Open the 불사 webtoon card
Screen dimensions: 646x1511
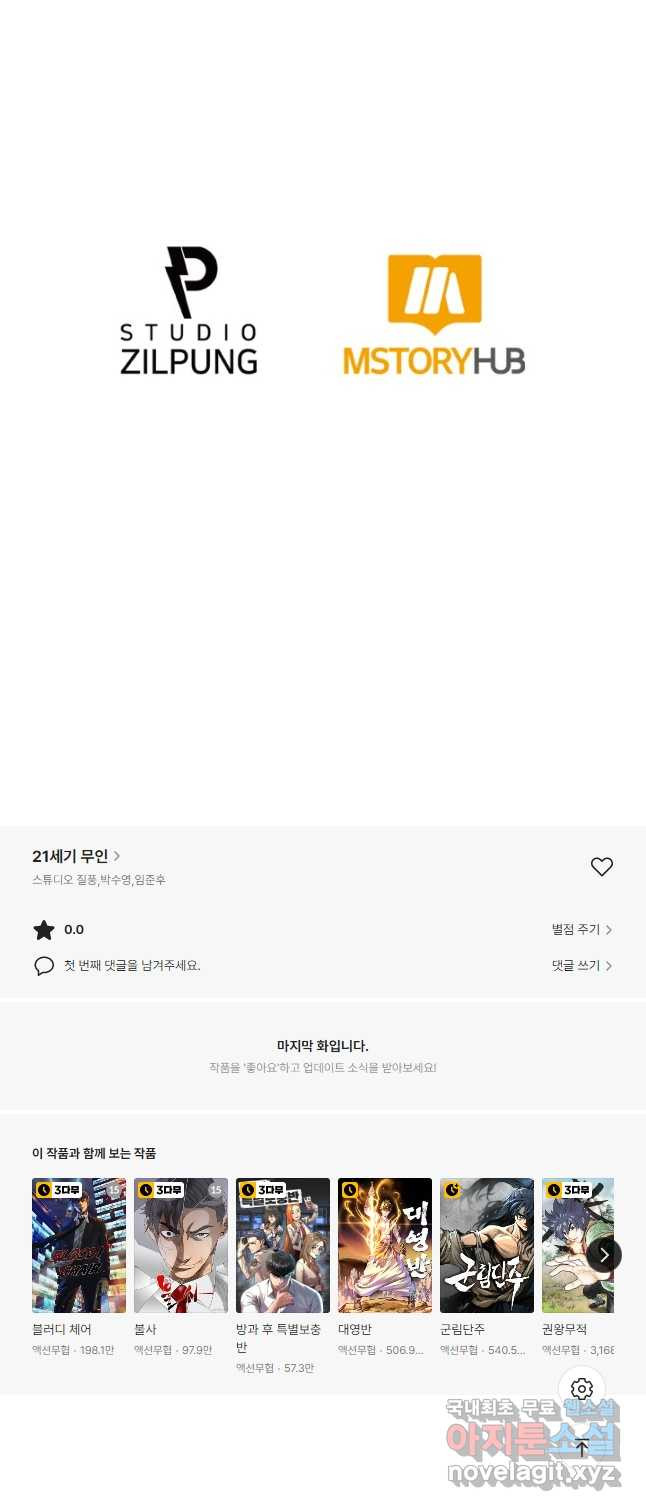pos(181,1245)
